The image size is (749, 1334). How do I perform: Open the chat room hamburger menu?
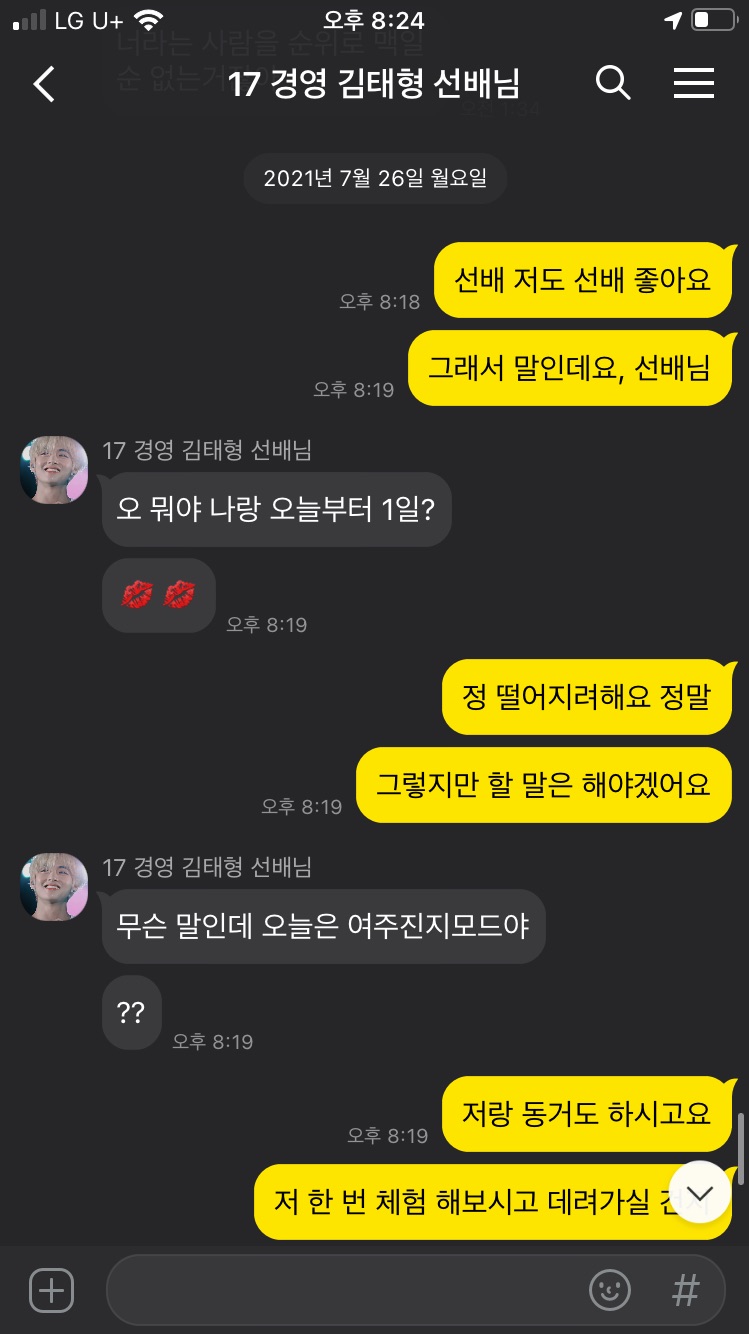click(693, 84)
